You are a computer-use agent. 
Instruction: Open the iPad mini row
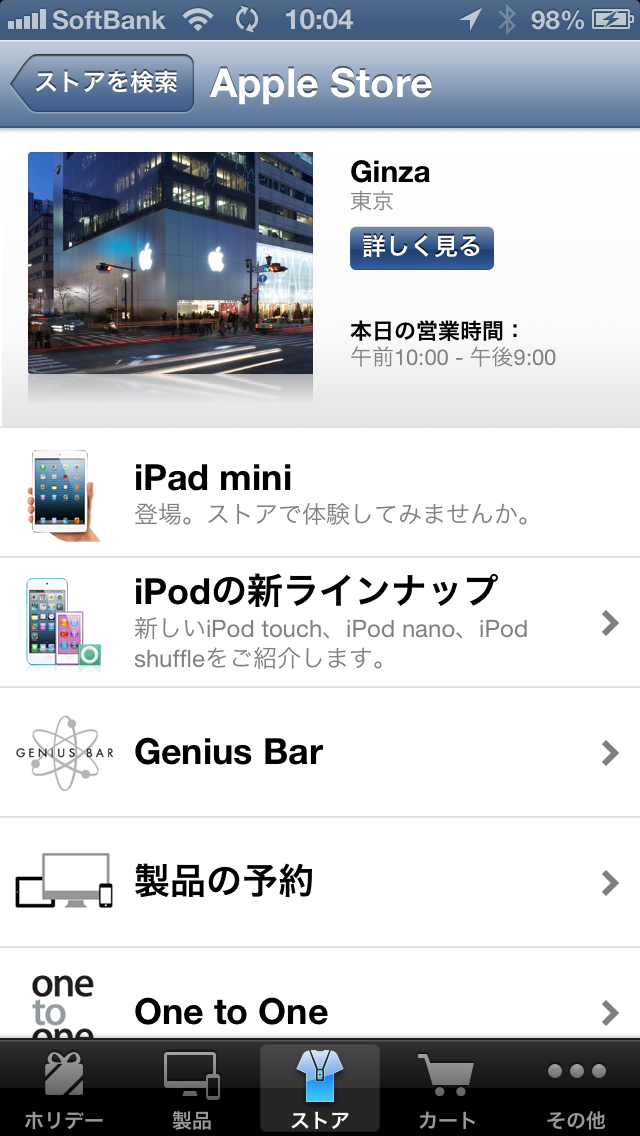pyautogui.click(x=320, y=493)
